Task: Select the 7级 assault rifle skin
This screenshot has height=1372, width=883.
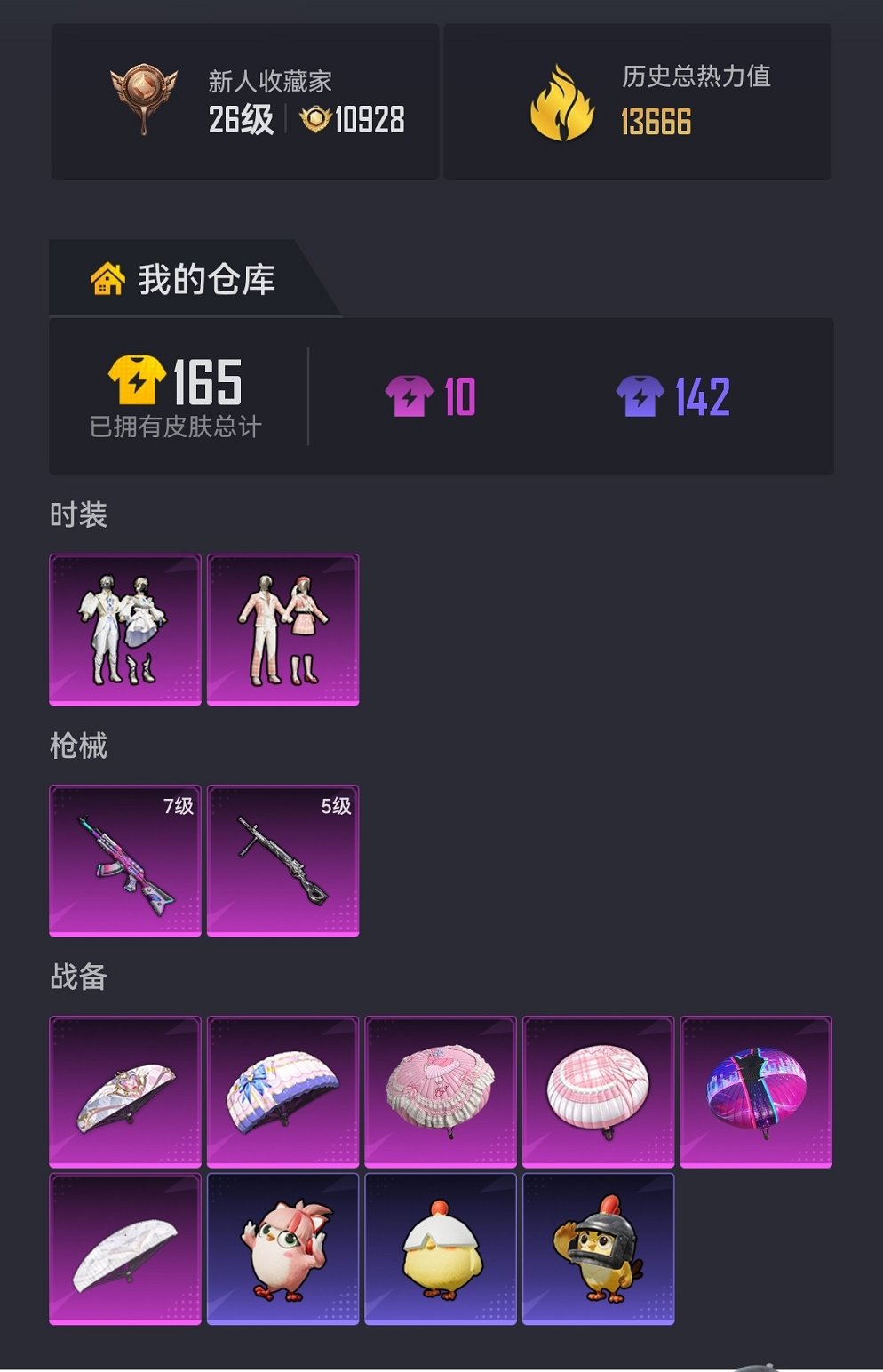Action: click(124, 860)
